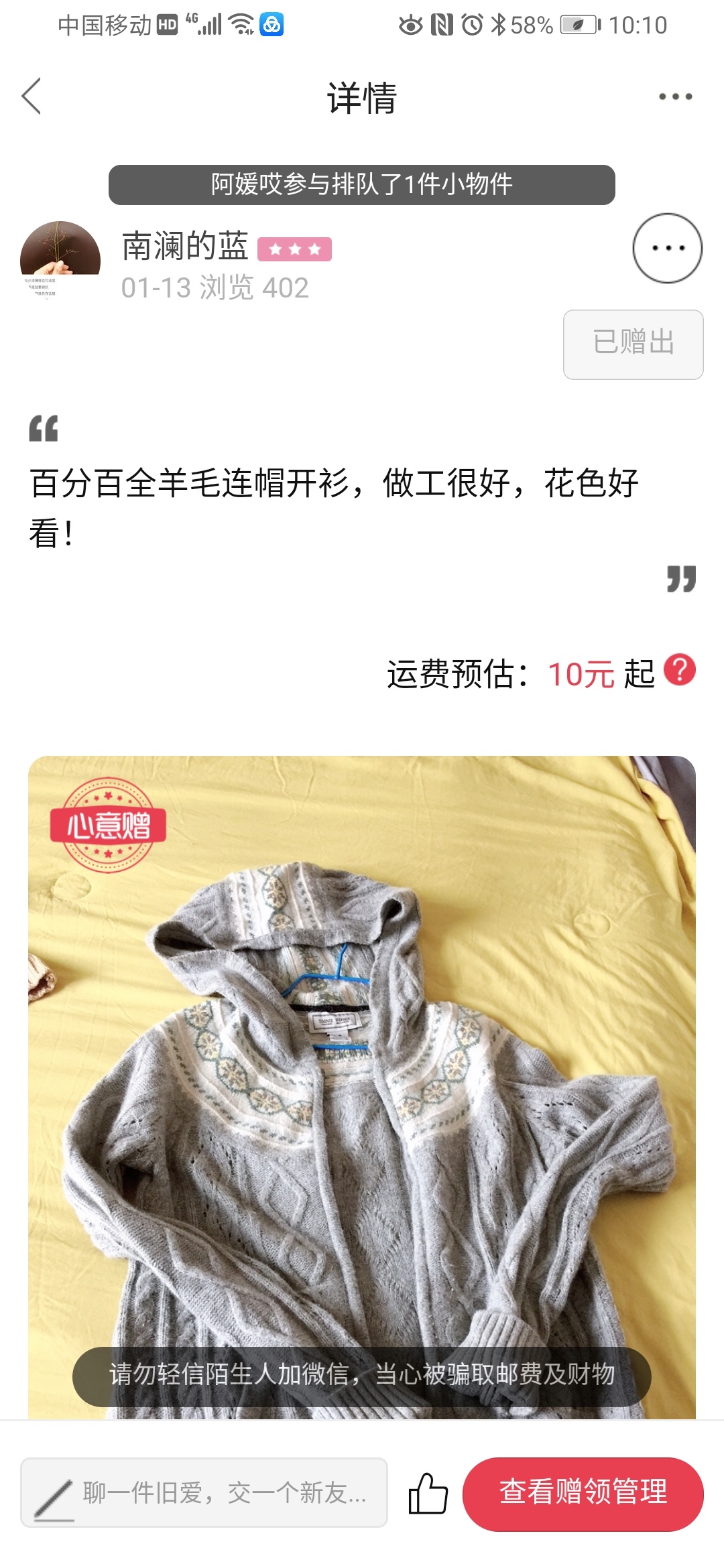This screenshot has height=1568, width=724.
Task: Open 南澜的蓝's profile avatar
Action: point(60,261)
